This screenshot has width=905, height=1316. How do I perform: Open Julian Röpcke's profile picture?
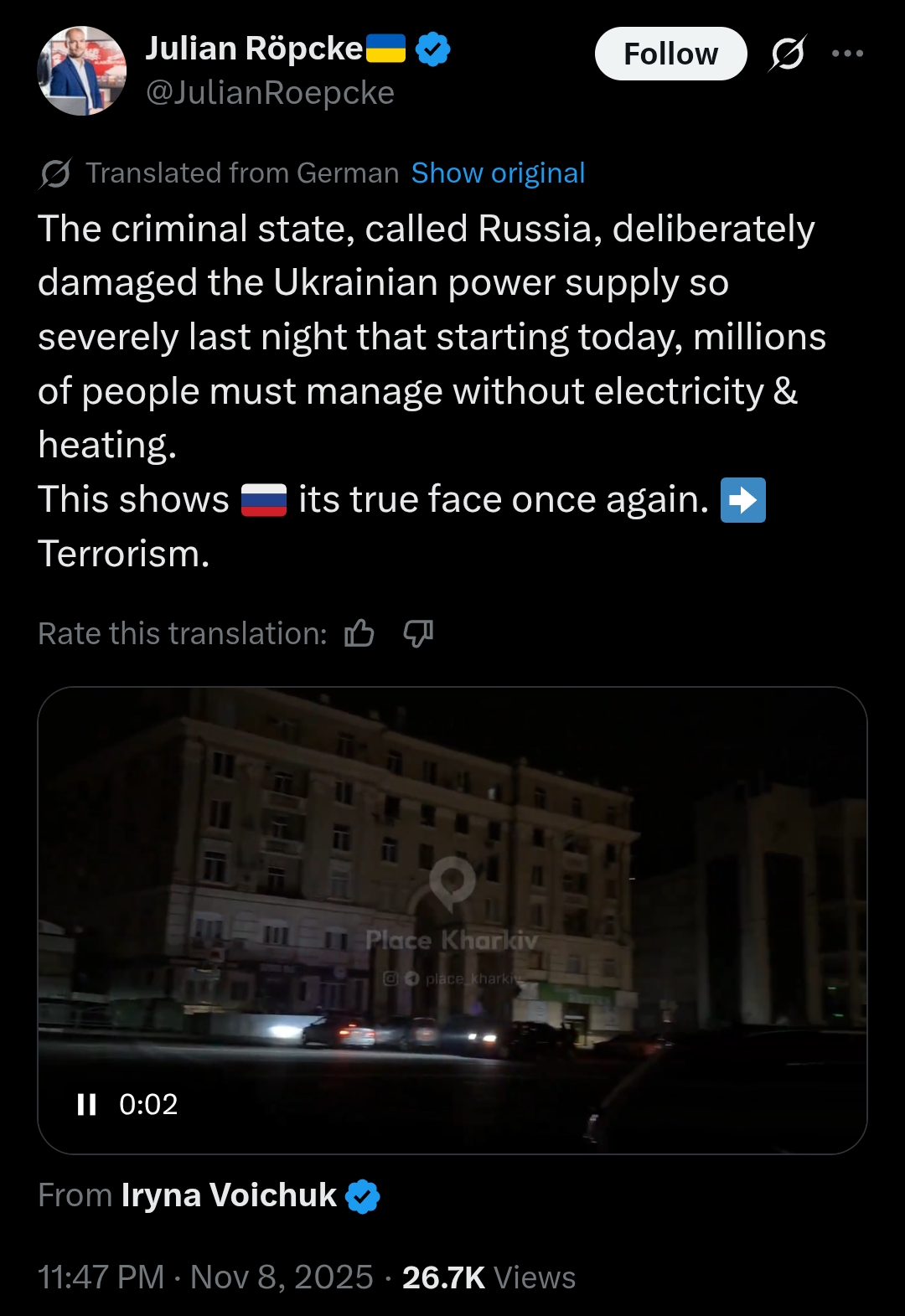(82, 71)
